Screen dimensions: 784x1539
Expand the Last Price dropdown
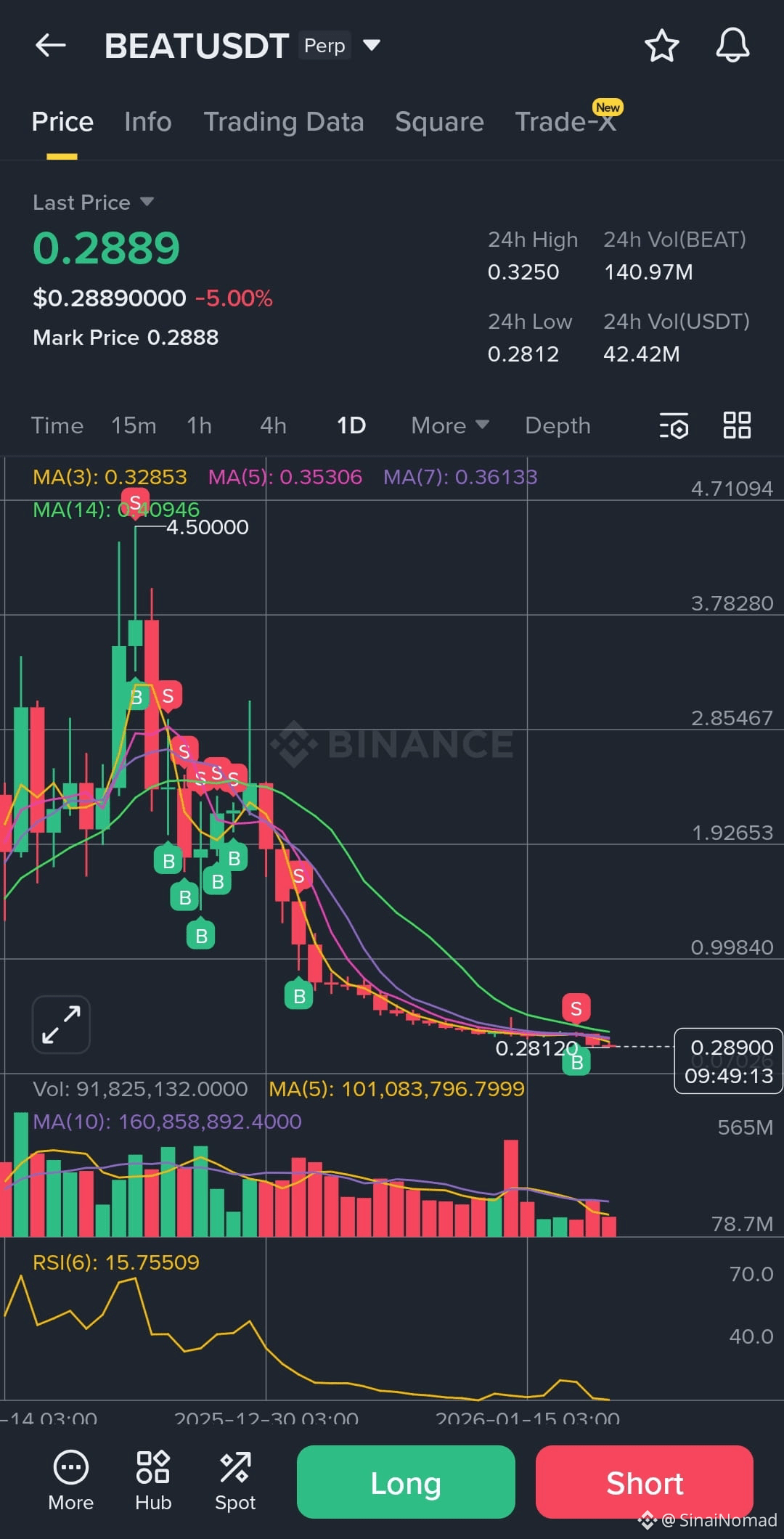tap(93, 203)
